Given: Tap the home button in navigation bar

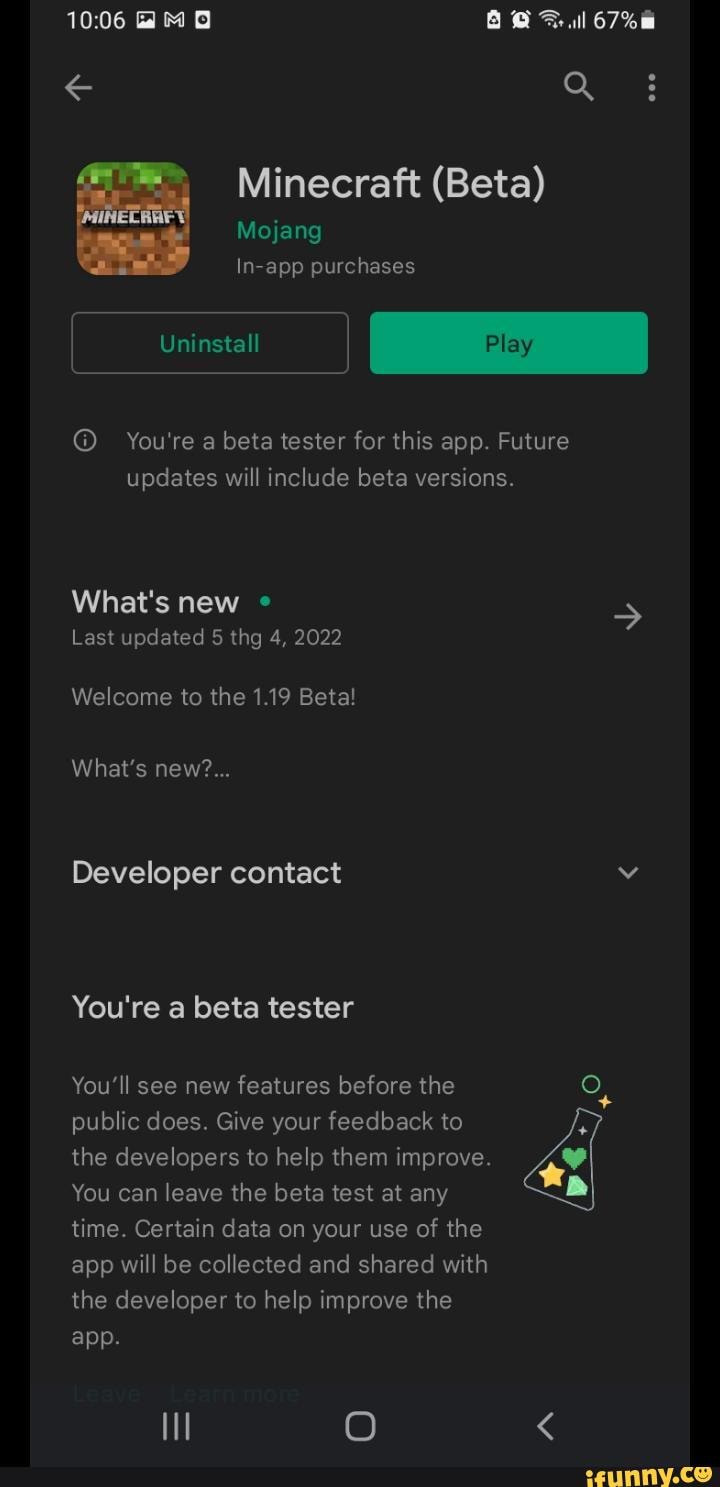Looking at the screenshot, I should pos(359,1427).
